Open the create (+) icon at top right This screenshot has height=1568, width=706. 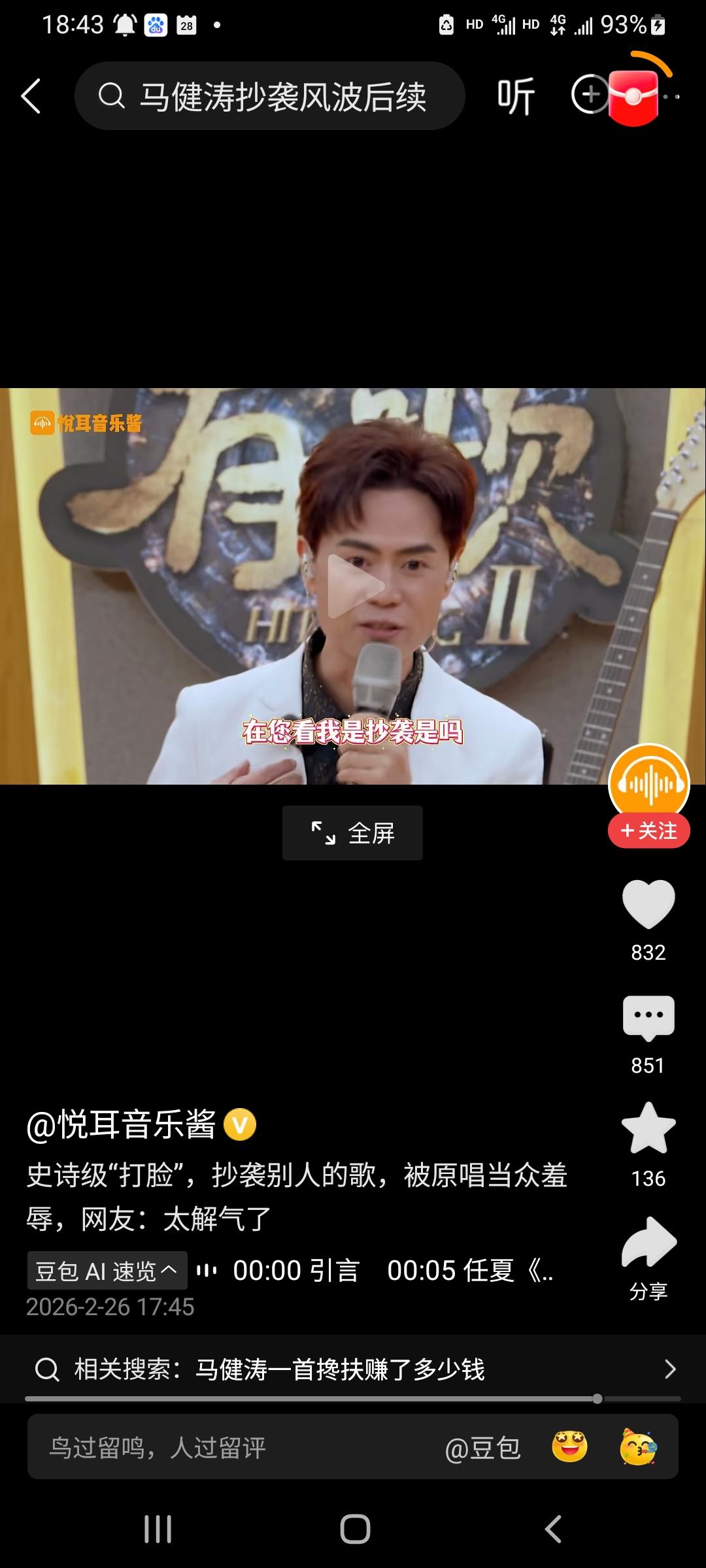[589, 95]
